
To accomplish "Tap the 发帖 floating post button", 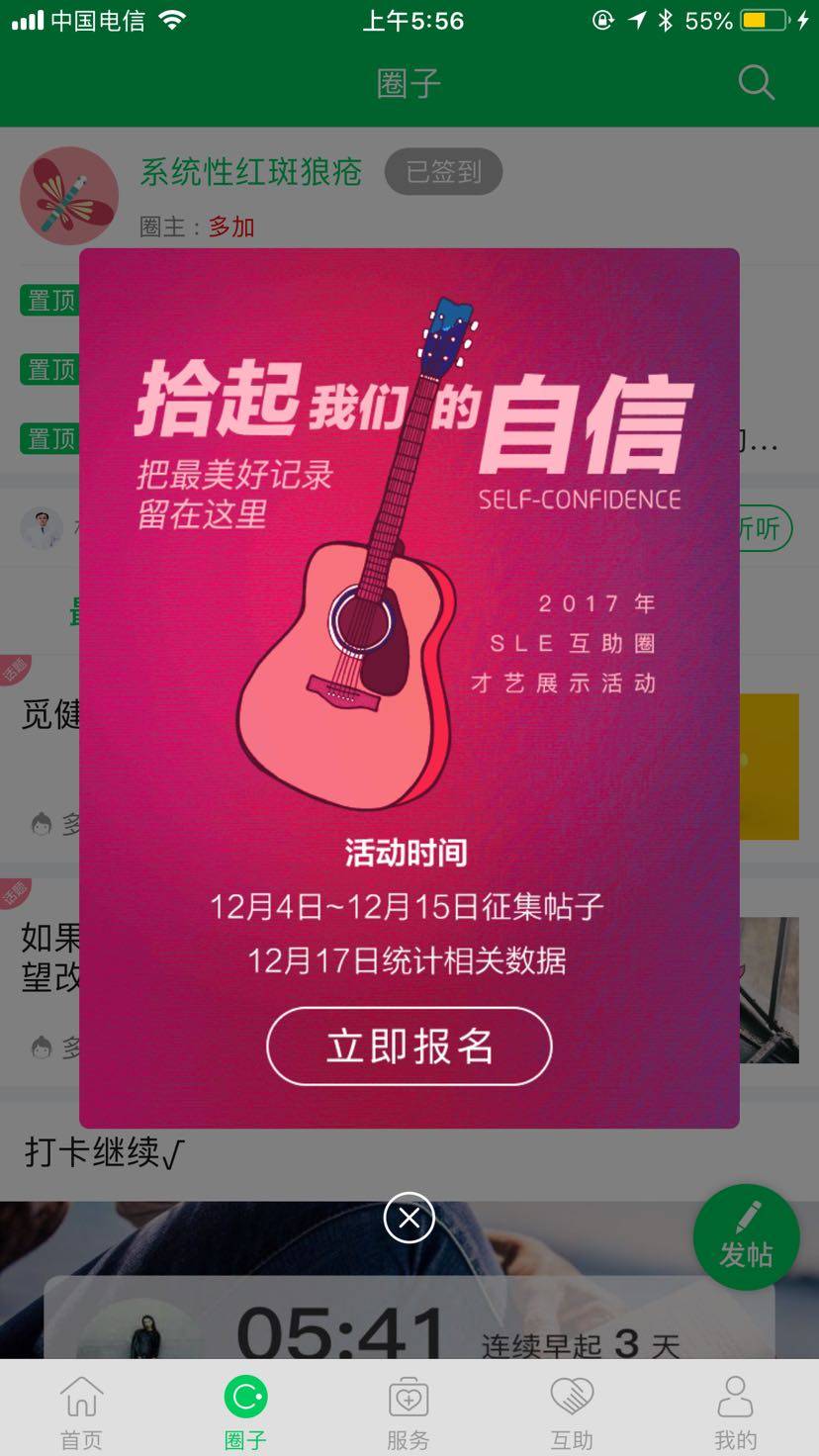I will (x=746, y=1237).
